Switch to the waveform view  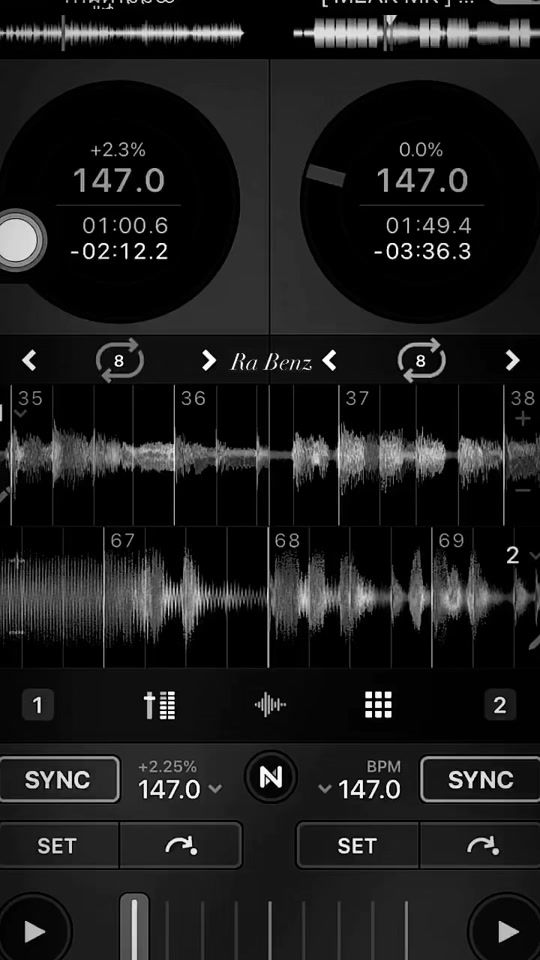(270, 705)
